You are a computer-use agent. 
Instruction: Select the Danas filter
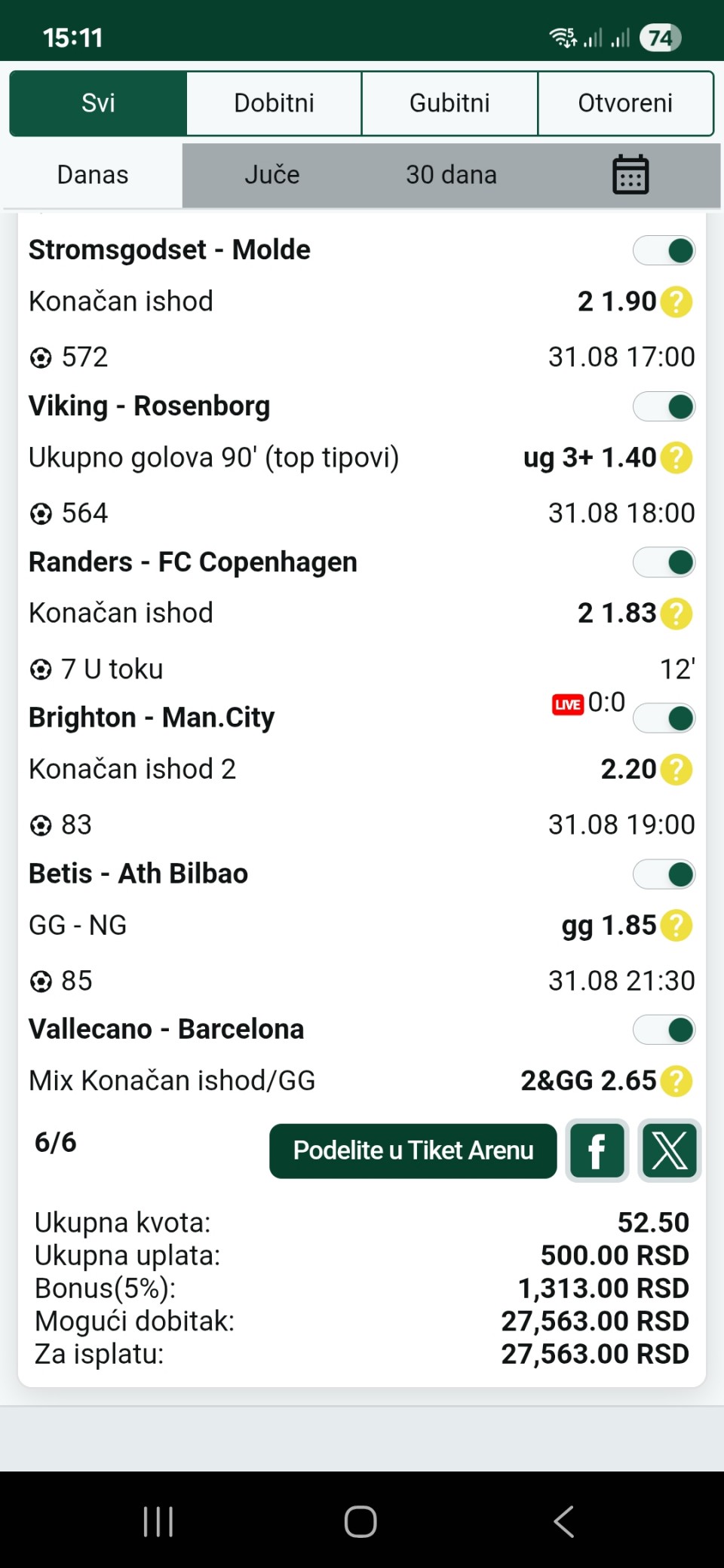click(x=93, y=175)
